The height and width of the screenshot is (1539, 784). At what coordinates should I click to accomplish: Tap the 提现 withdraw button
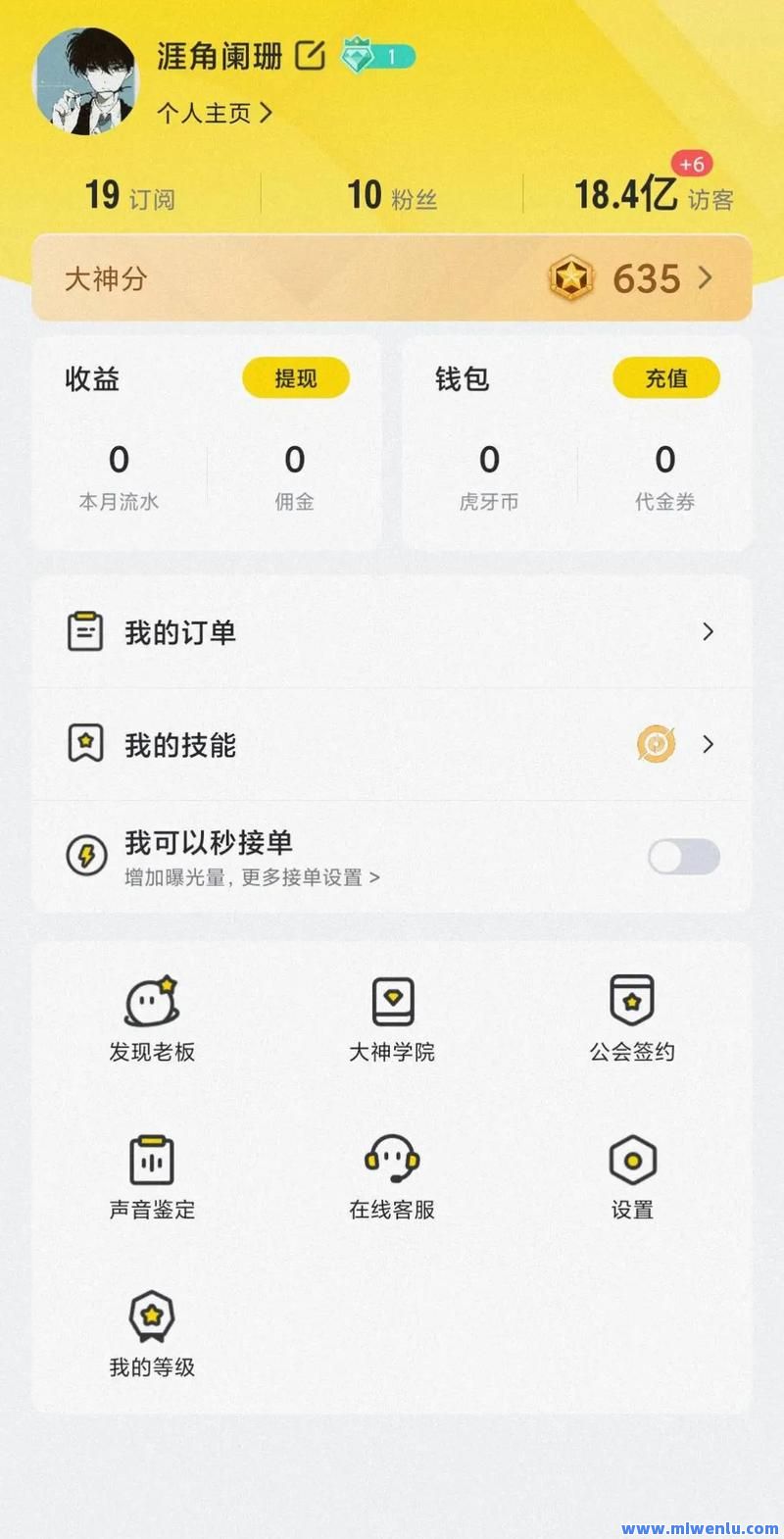pyautogui.click(x=295, y=378)
